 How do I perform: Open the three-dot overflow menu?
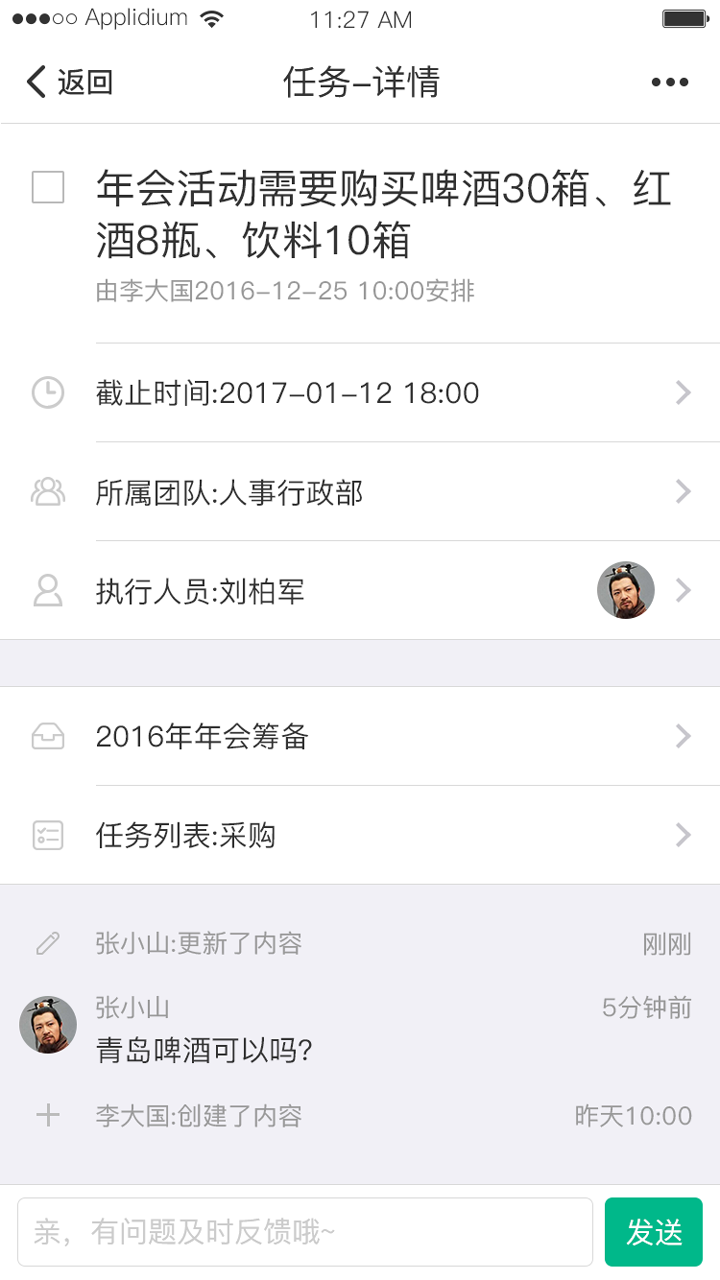coord(669,82)
